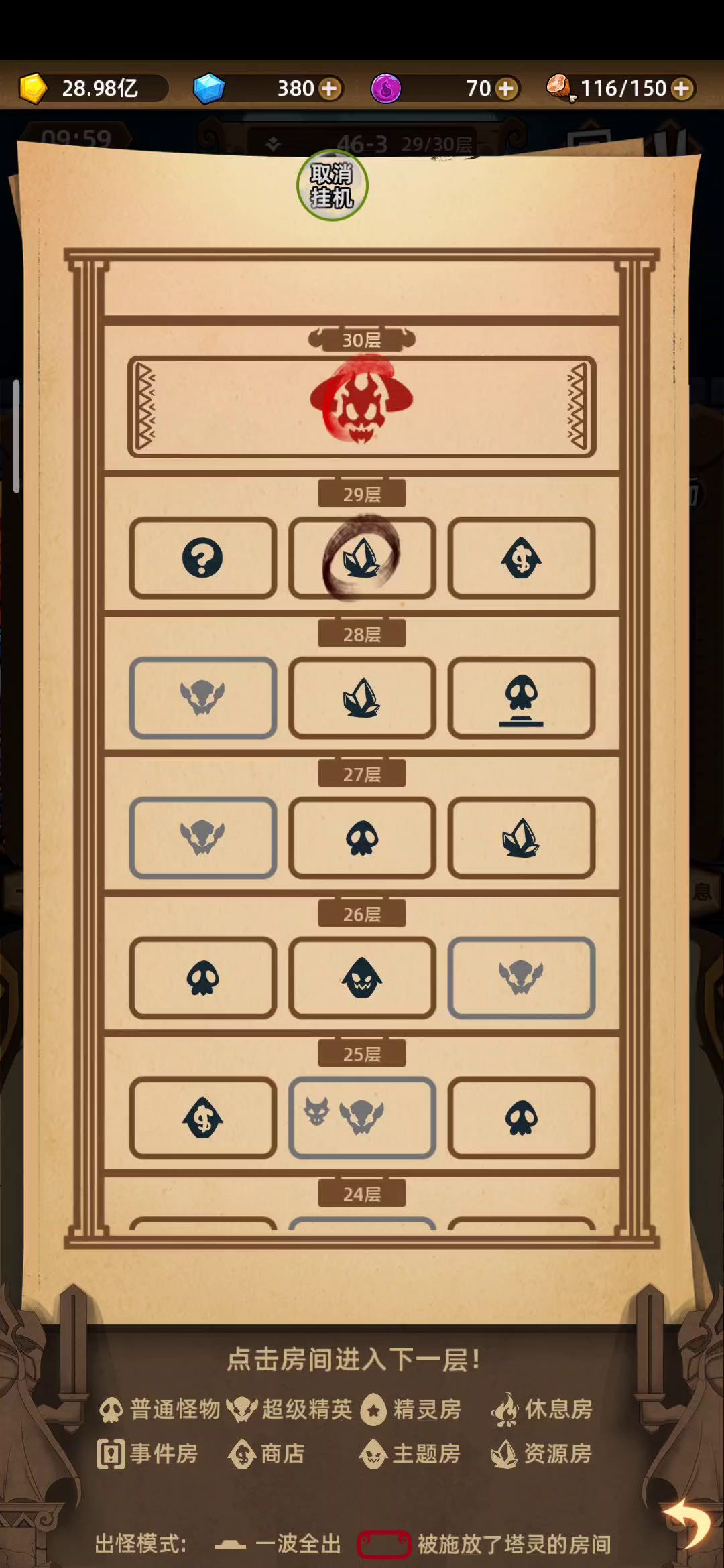Tap the resource room on floor 28
This screenshot has width=724, height=1568.
(x=361, y=698)
